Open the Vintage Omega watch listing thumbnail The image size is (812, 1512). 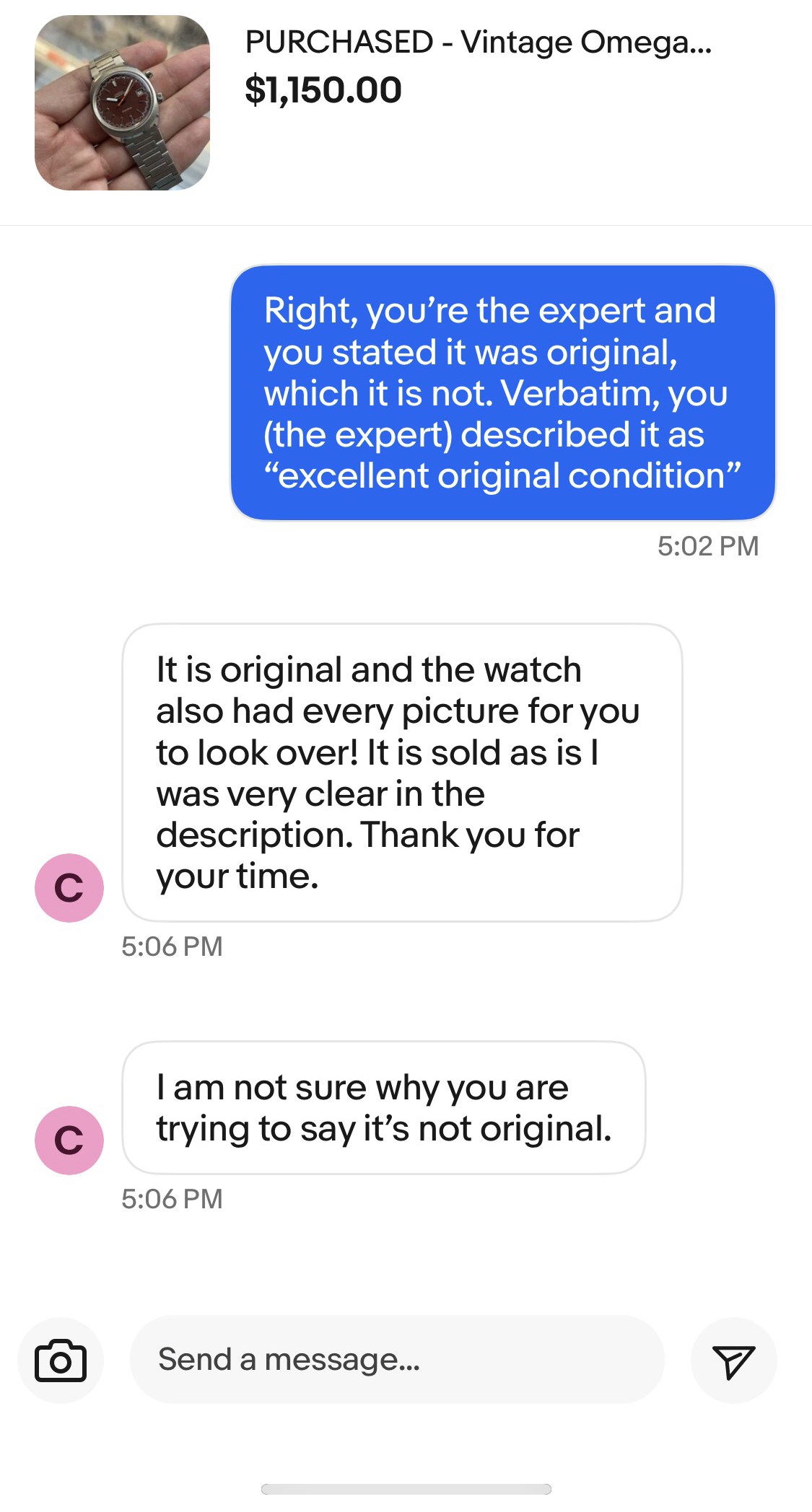pyautogui.click(x=122, y=103)
